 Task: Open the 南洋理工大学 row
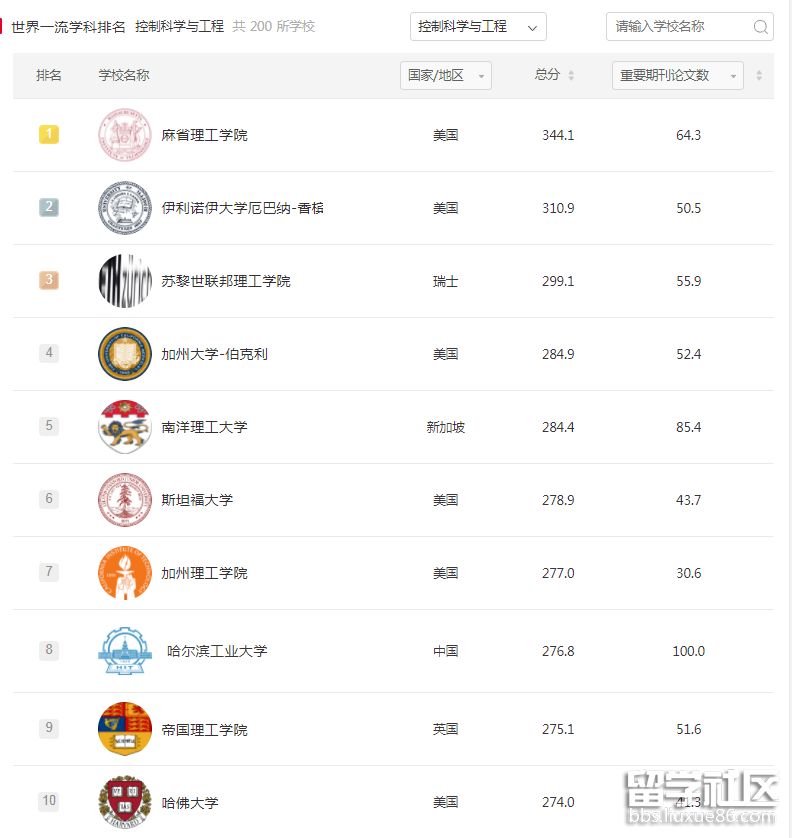point(204,427)
